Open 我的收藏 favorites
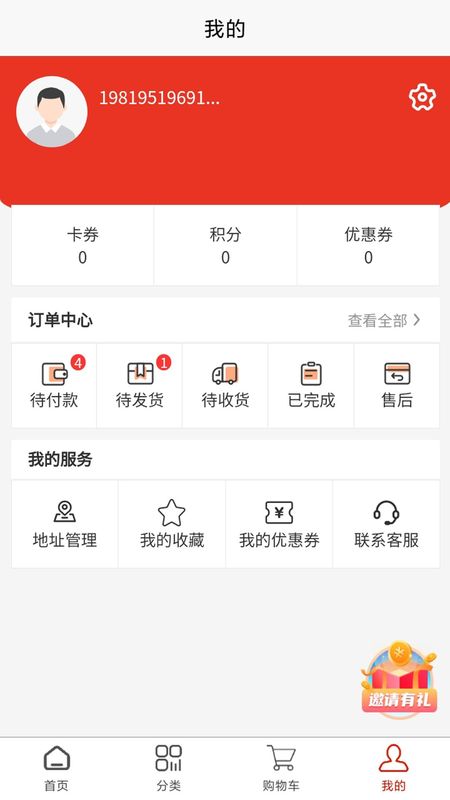450x800 pixels. pos(172,524)
